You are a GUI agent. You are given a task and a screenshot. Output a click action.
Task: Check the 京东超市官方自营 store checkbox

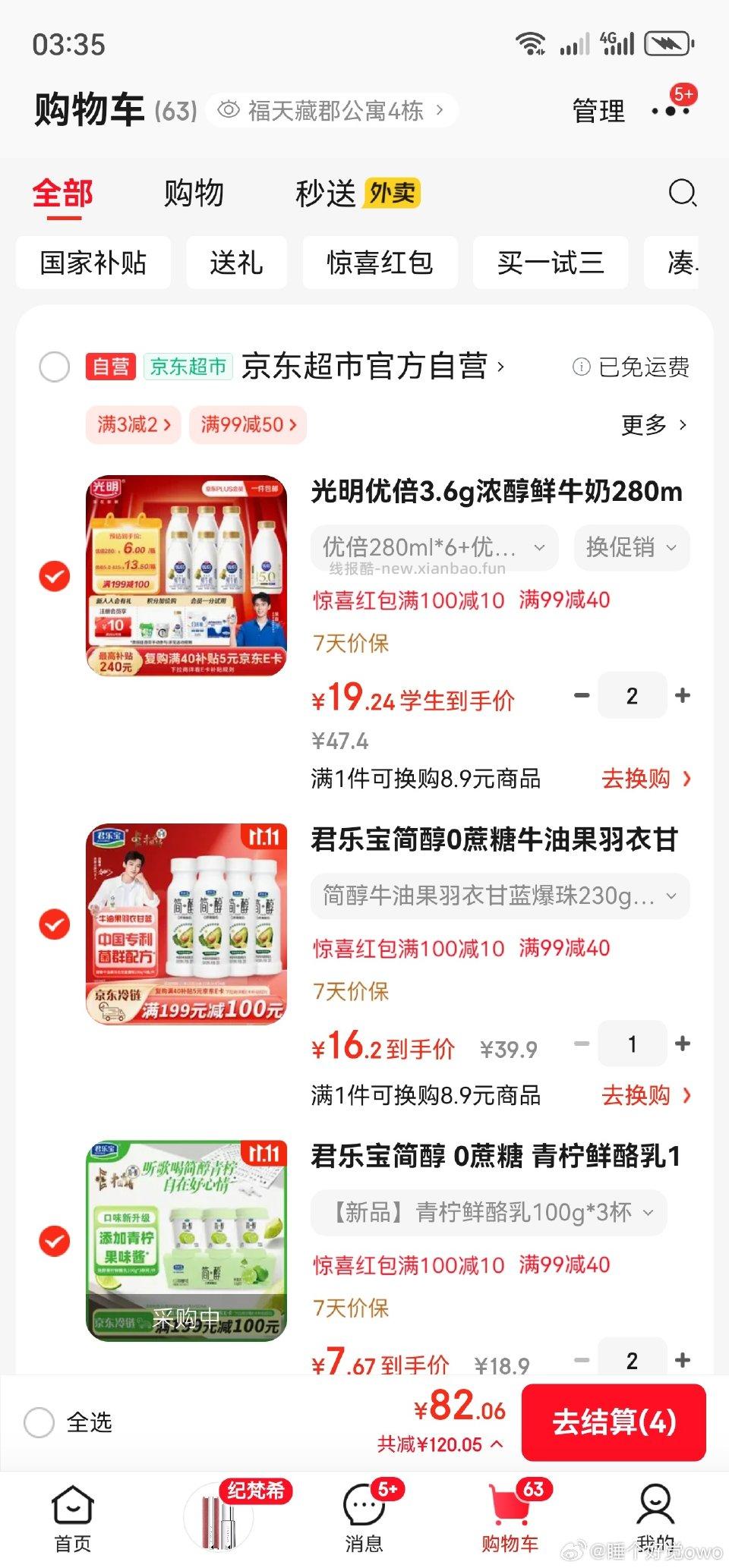point(53,368)
